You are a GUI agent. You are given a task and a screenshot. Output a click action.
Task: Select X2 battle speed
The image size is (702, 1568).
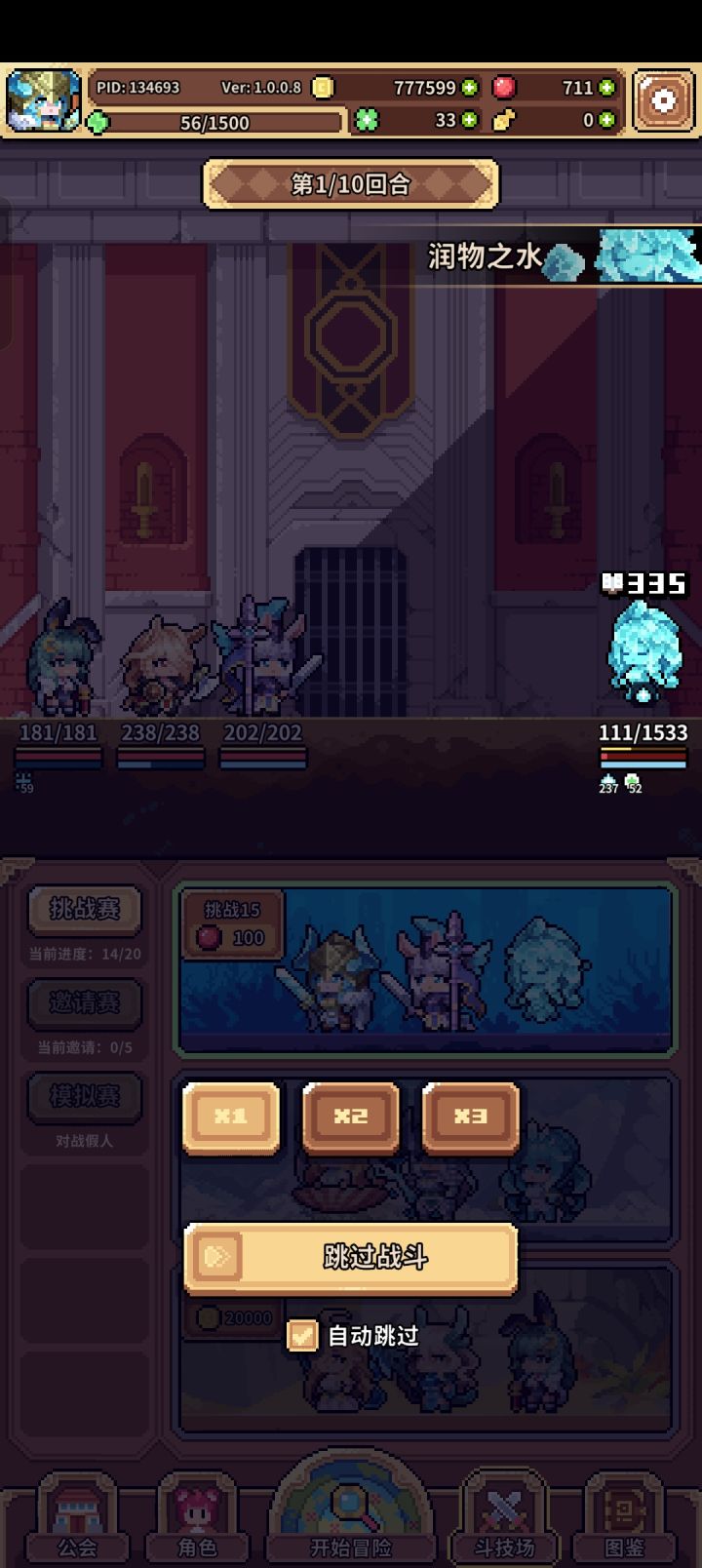tap(350, 1118)
